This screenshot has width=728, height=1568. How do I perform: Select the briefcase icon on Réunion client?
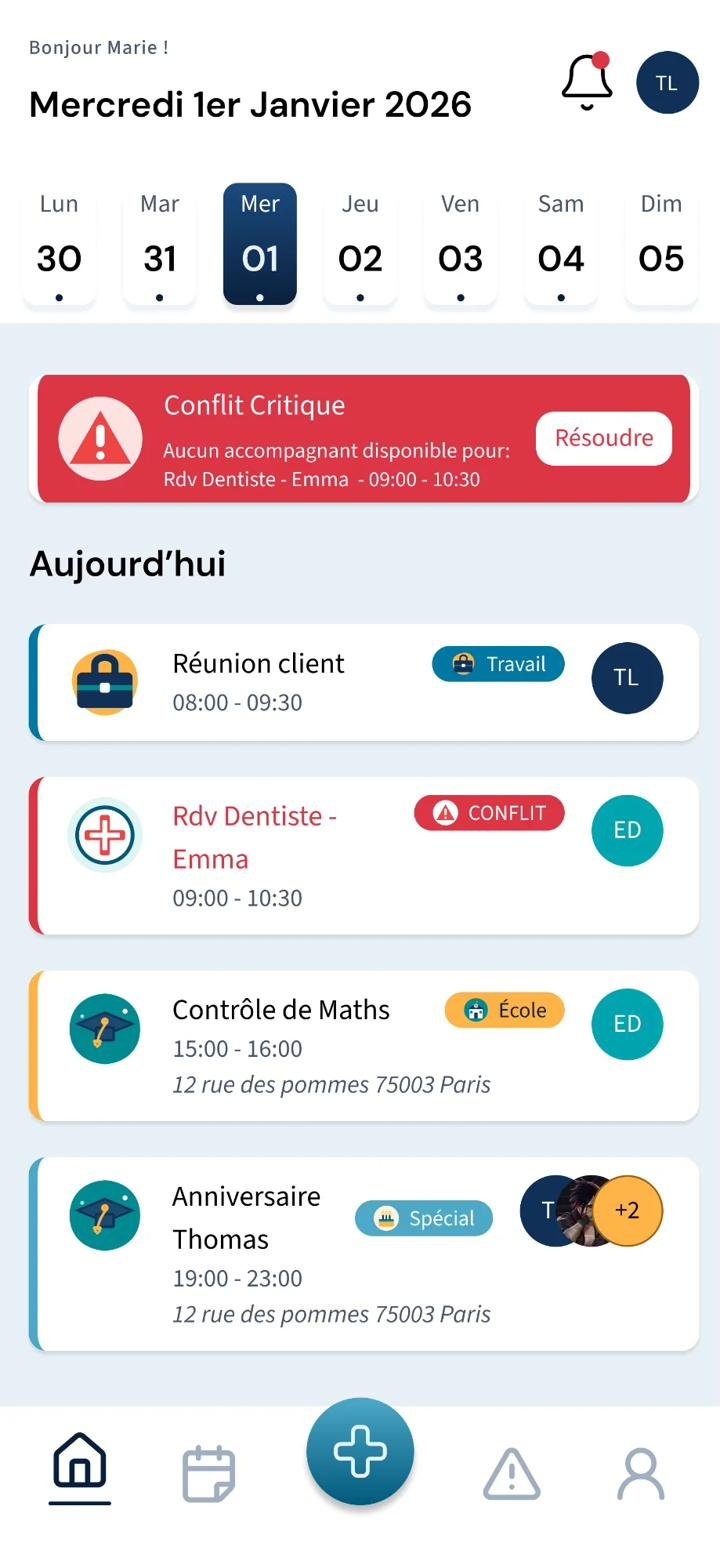point(104,678)
